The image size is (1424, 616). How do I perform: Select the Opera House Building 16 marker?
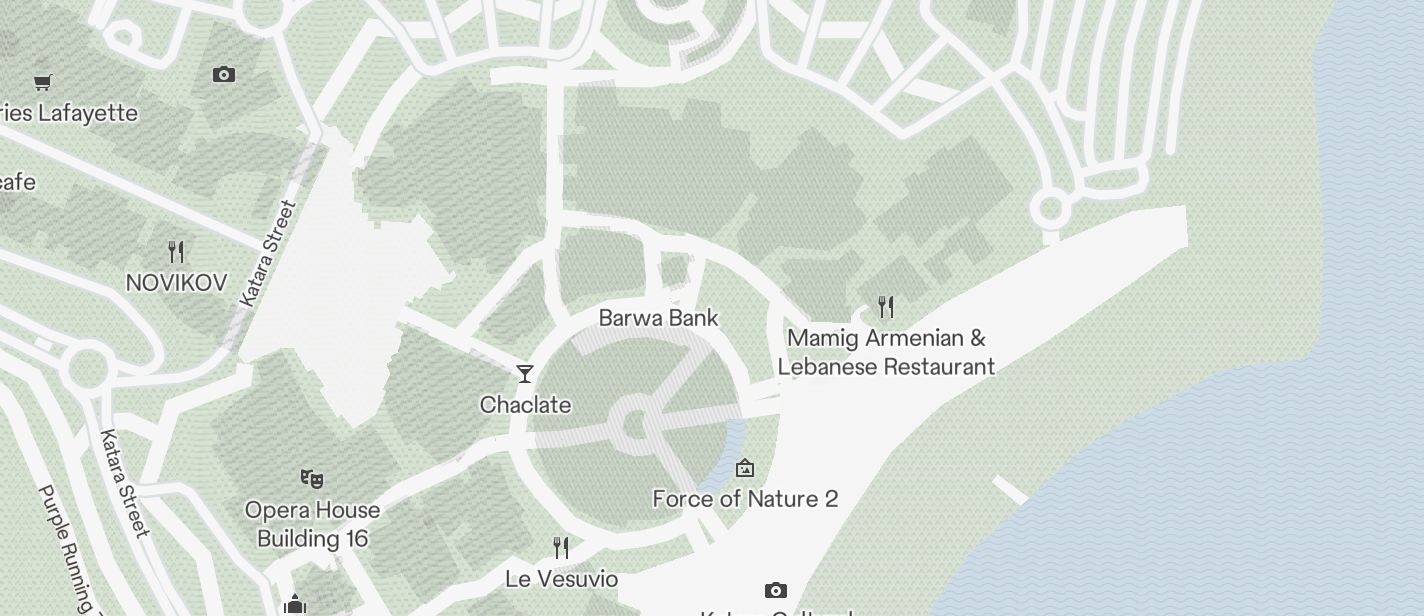[312, 479]
